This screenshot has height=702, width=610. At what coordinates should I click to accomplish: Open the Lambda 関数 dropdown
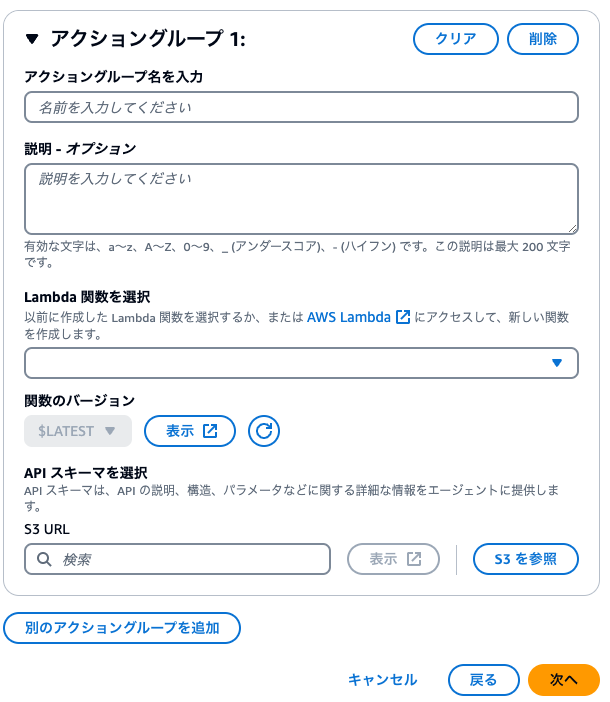point(301,363)
